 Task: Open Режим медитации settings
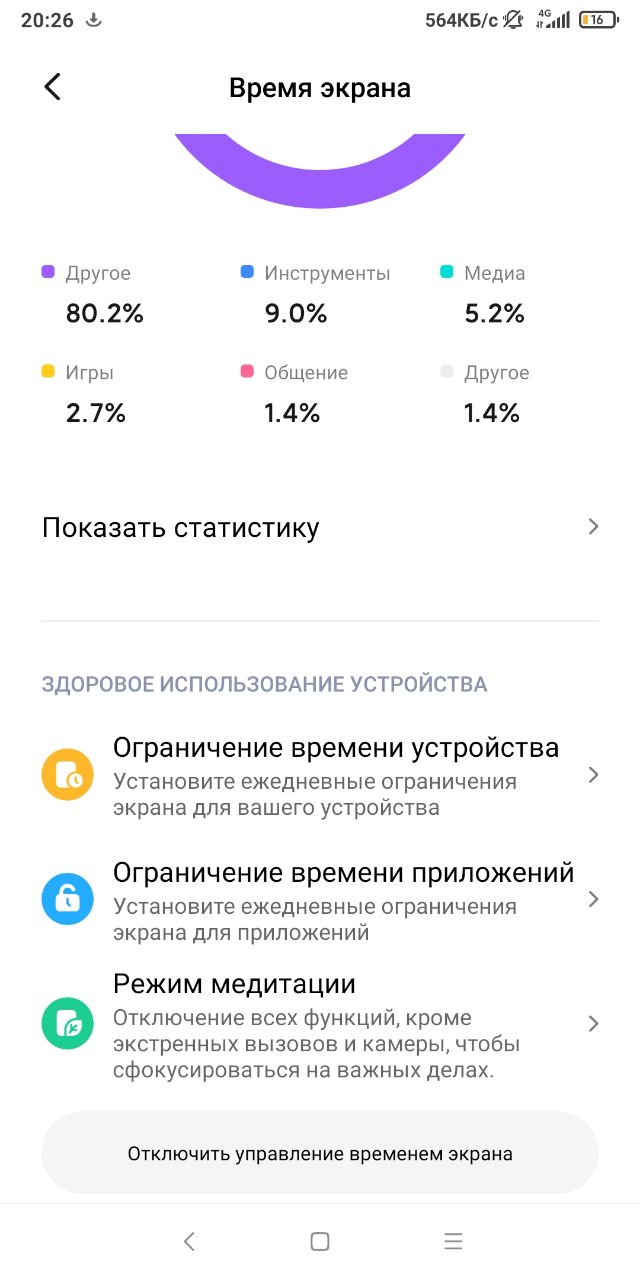(x=320, y=1025)
